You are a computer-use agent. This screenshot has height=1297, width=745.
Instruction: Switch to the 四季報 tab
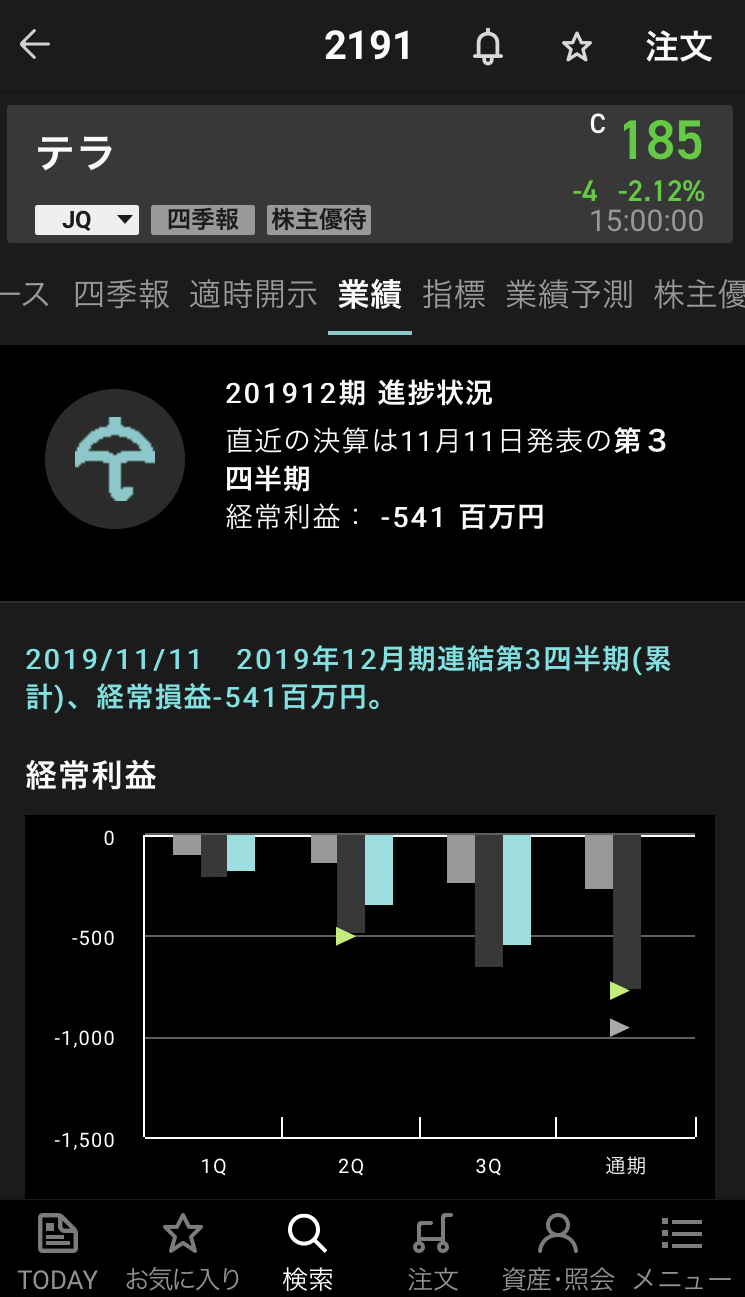(x=122, y=294)
